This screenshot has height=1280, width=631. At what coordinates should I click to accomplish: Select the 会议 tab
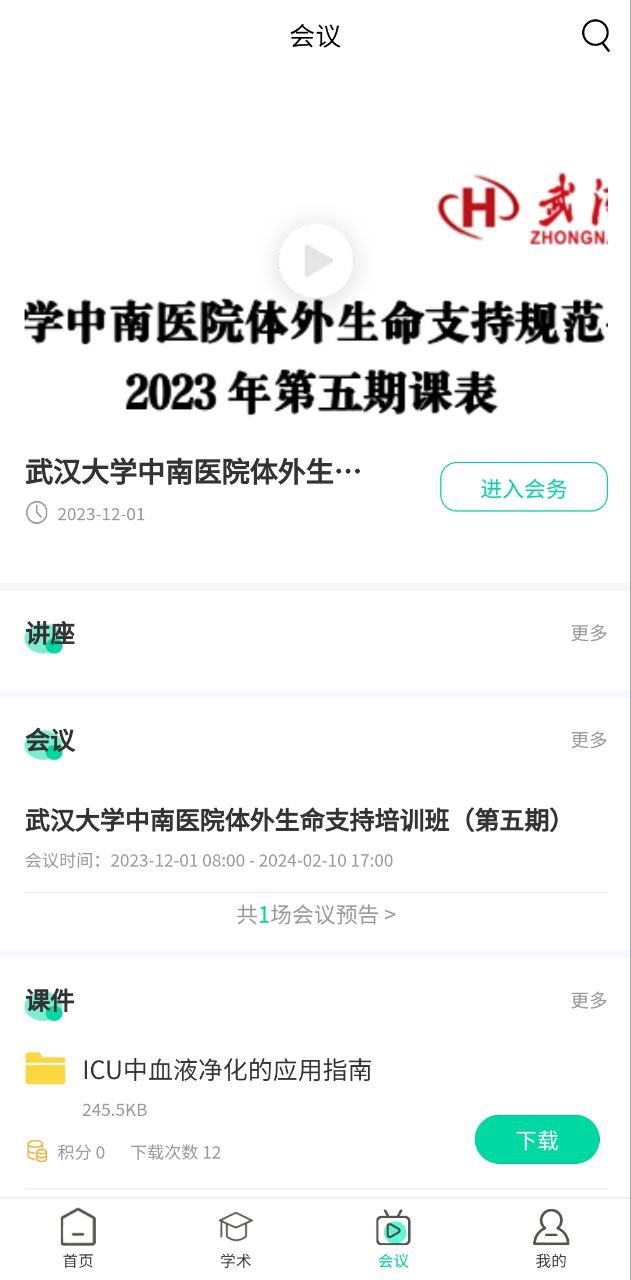(x=393, y=1239)
